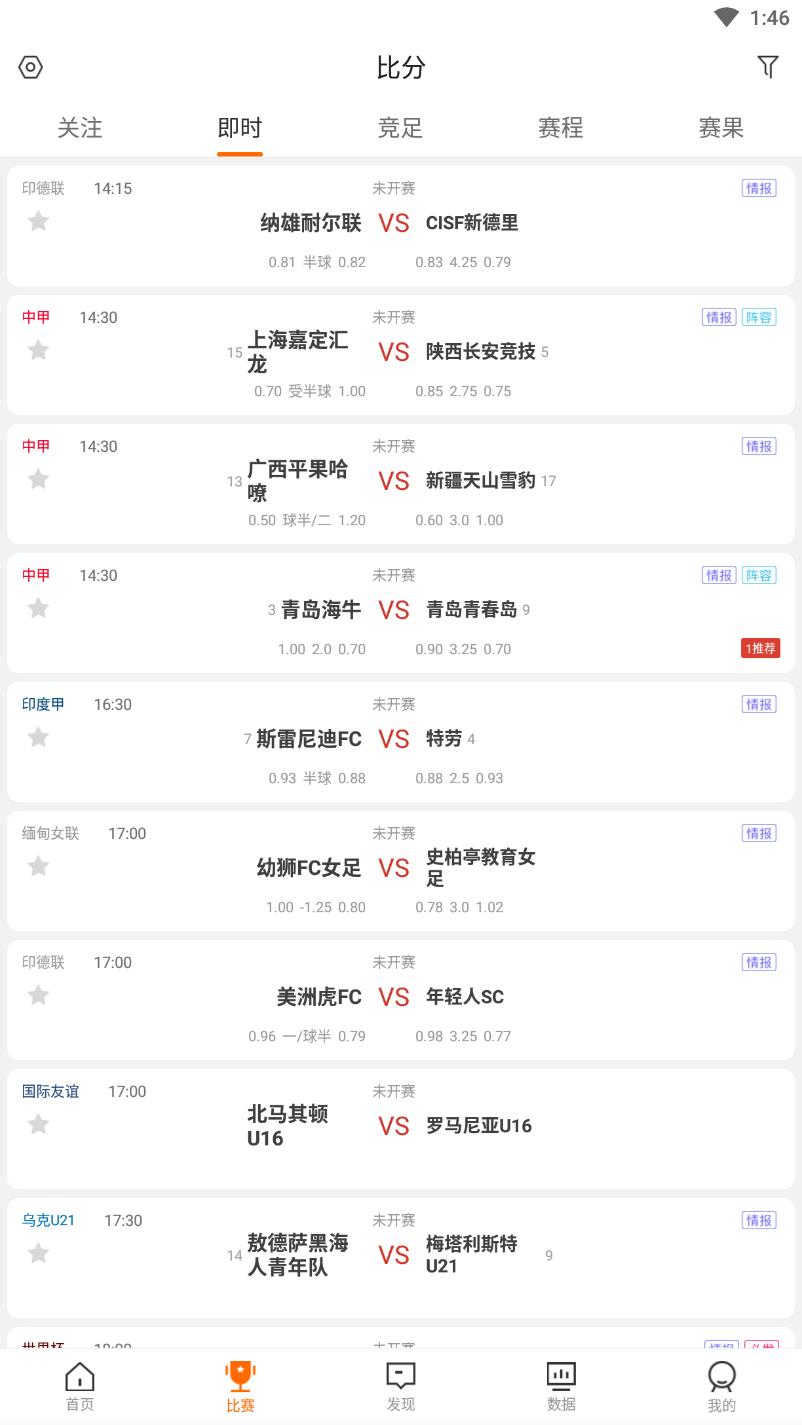
Task: Switch to the 关注 tab
Action: click(80, 128)
